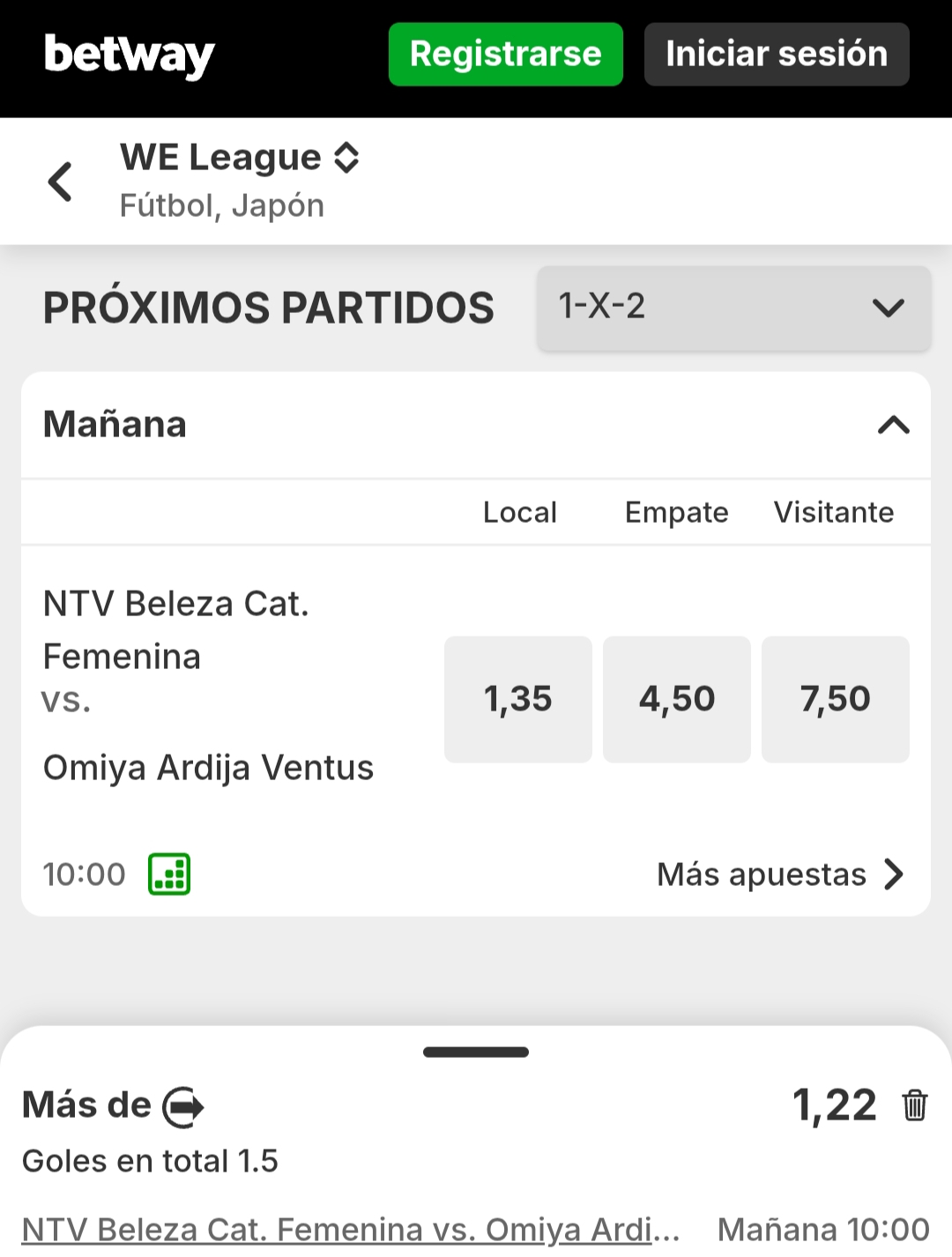Viewport: 952px width, 1257px height.
Task: Select the 1,35 Local odds
Action: (x=517, y=699)
